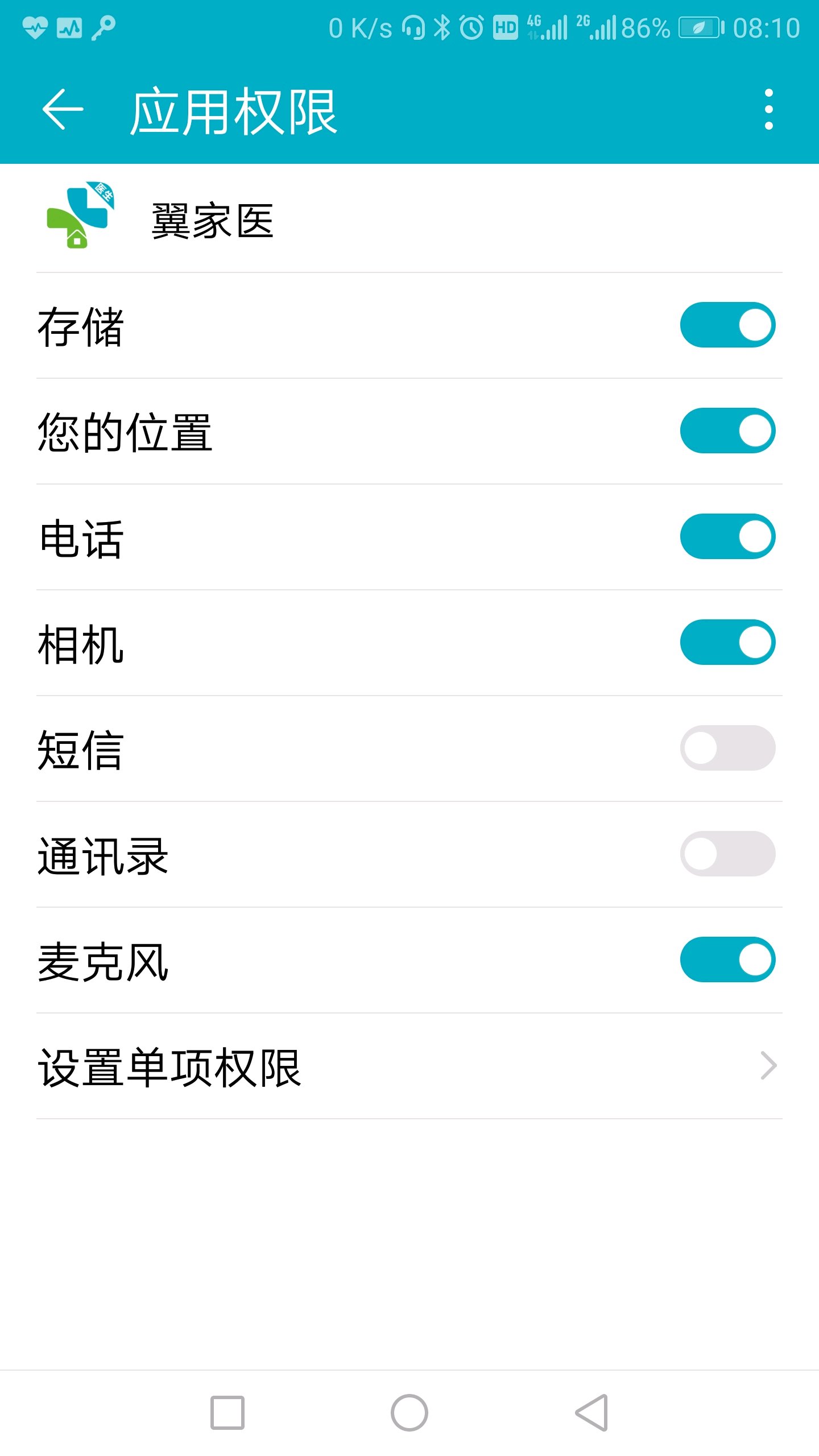Screen dimensions: 819x1456
Task: Turn on 通讯录 permission
Action: pyautogui.click(x=727, y=854)
